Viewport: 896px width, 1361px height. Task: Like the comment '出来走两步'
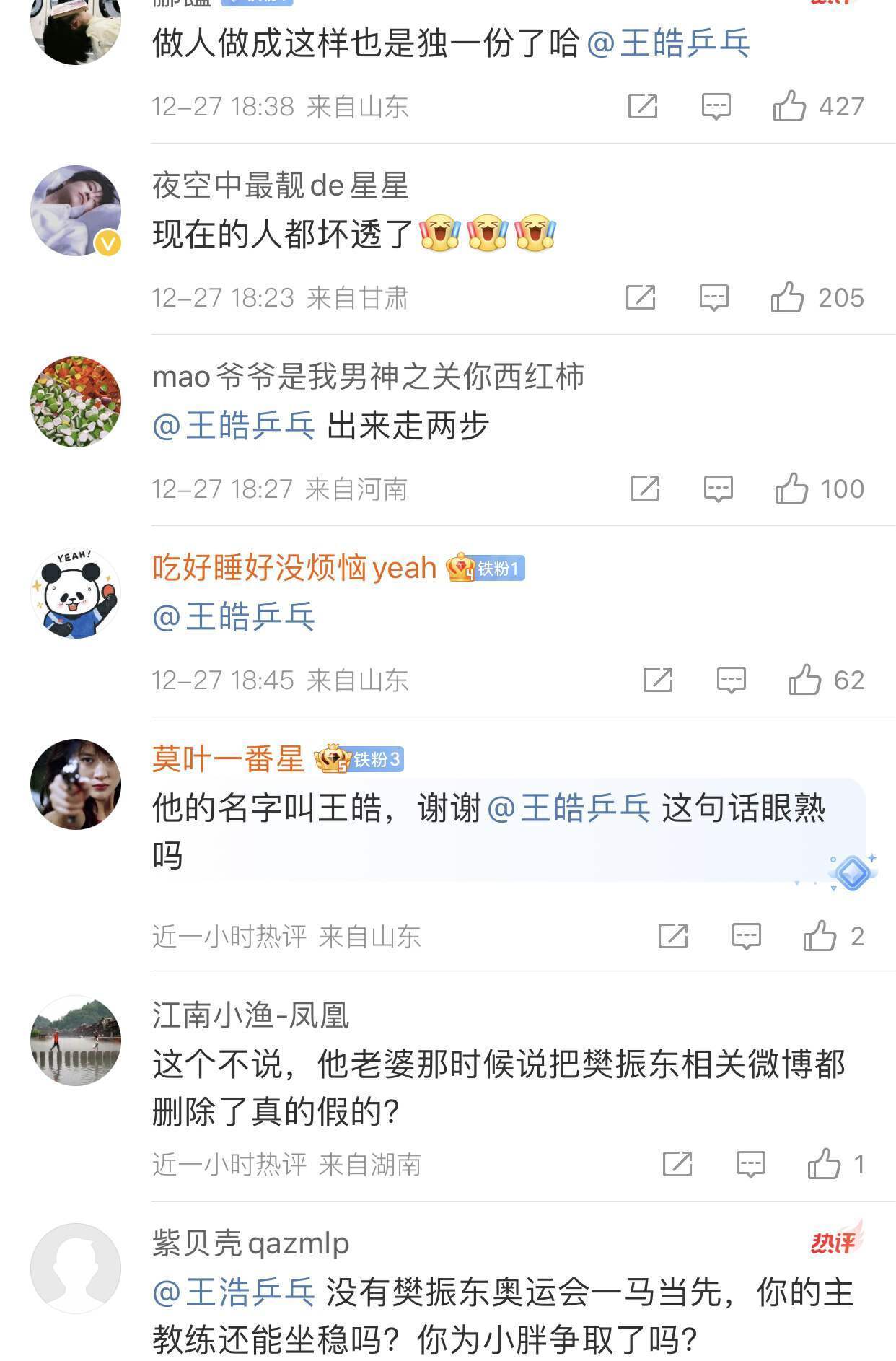pyautogui.click(x=791, y=489)
